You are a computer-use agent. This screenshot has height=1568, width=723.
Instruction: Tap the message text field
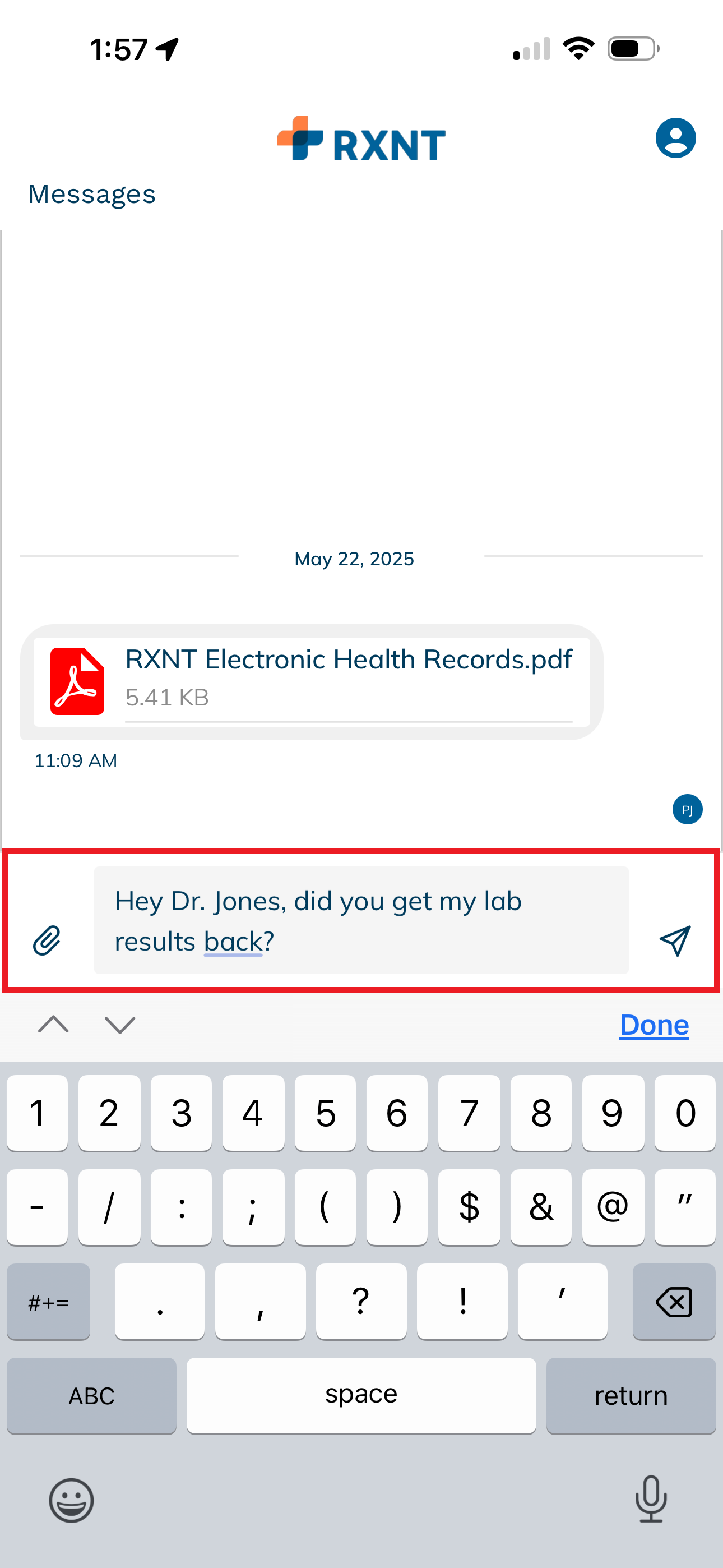360,920
